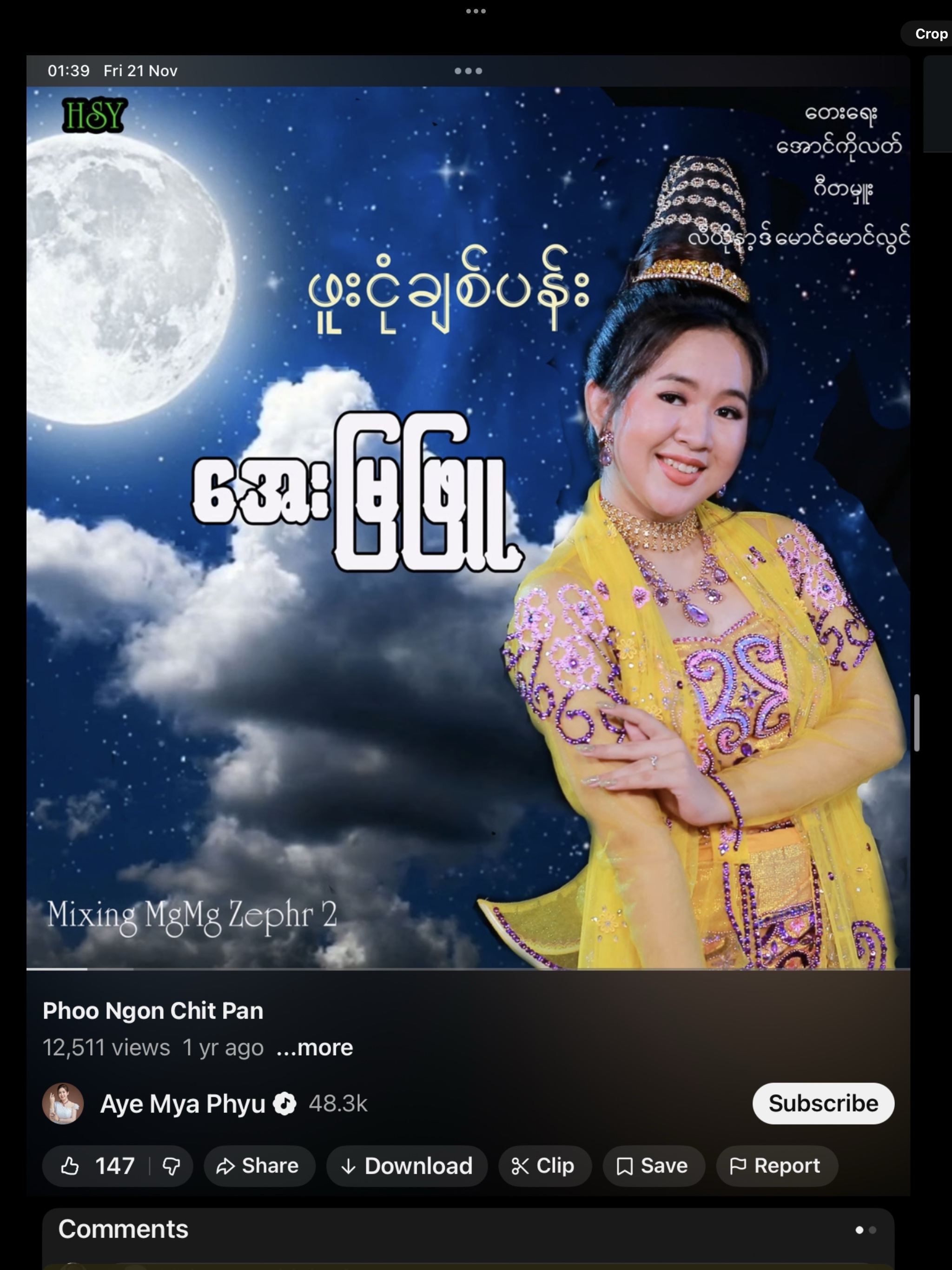Save video to a playlist
The image size is (952, 1270).
653,1166
